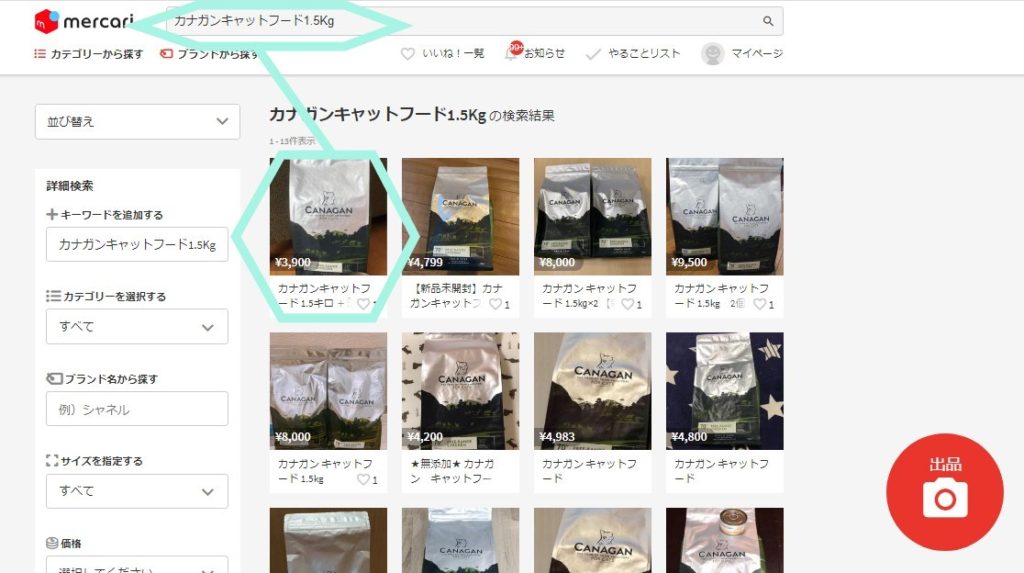
Task: Tap the ブランド名から探す input field
Action: pos(137,409)
